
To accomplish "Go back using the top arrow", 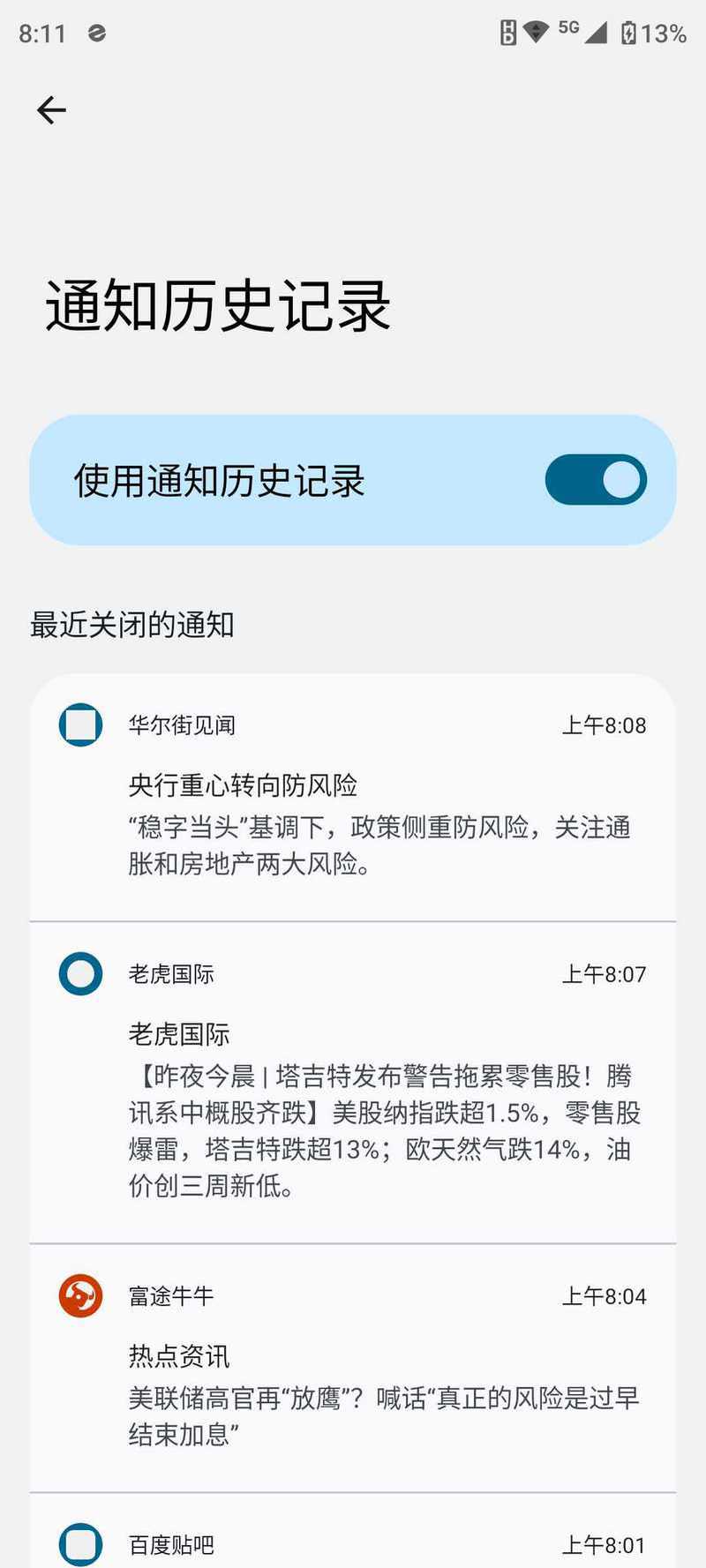I will (x=51, y=110).
